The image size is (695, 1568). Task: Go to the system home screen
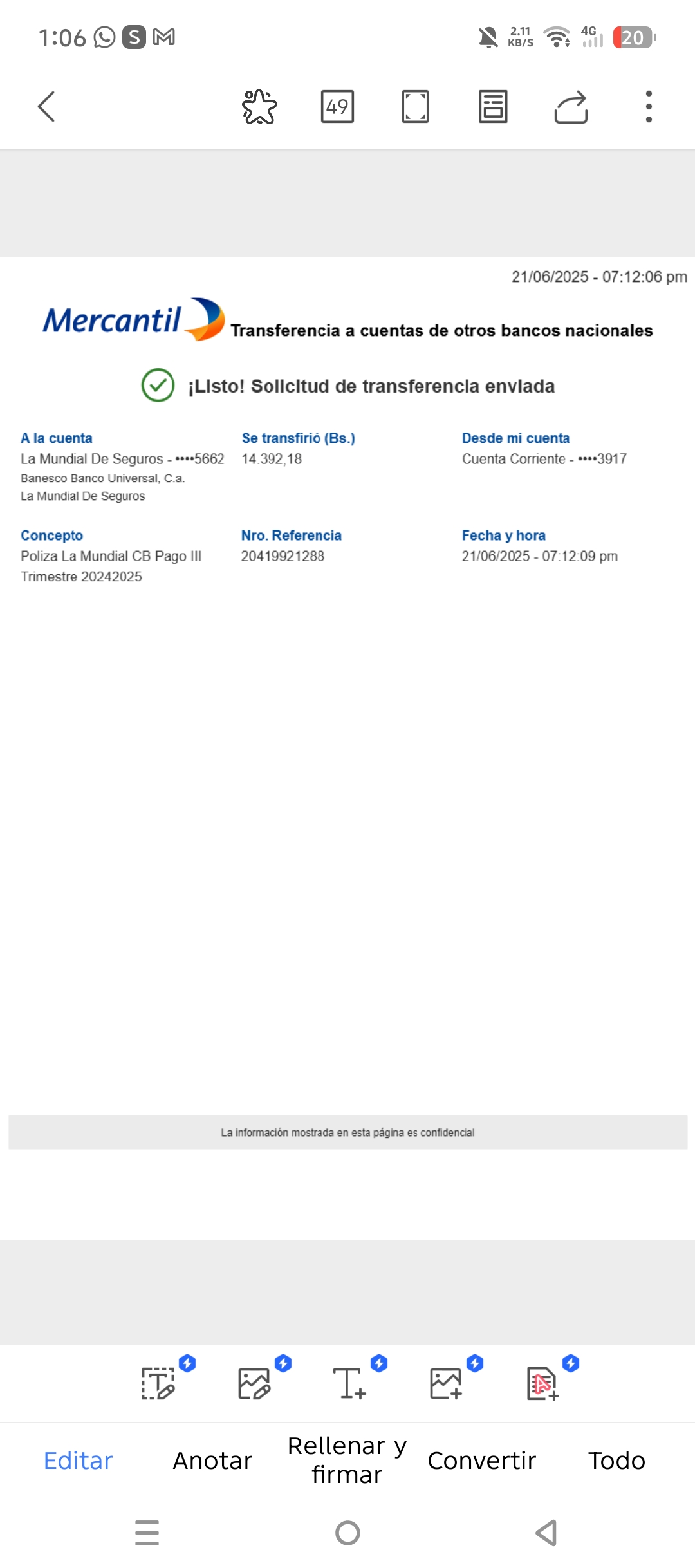click(x=347, y=1533)
